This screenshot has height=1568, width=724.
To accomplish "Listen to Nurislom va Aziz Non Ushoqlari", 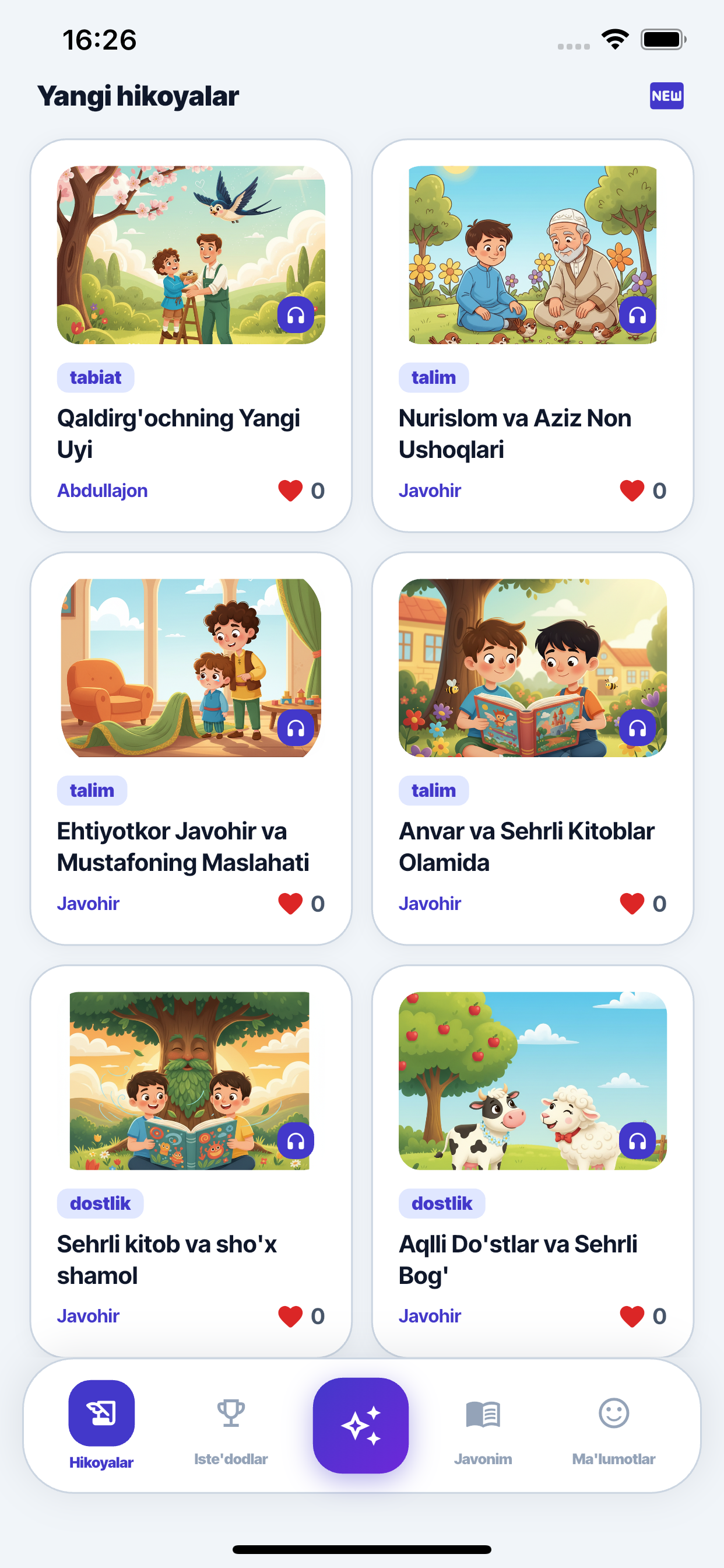I will tap(637, 316).
